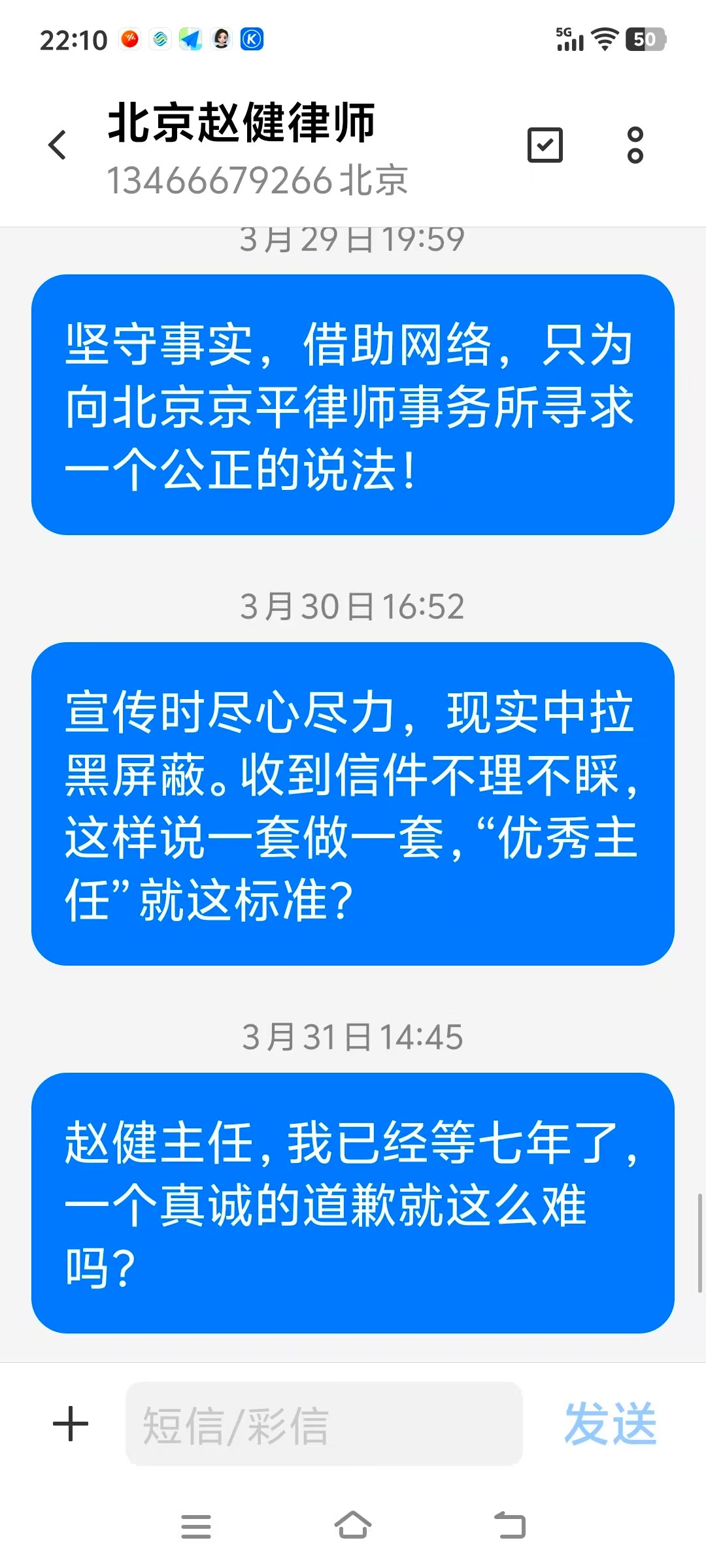Tap the battery indicator showing 50
Image resolution: width=706 pixels, height=1568 pixels.
coord(647,38)
